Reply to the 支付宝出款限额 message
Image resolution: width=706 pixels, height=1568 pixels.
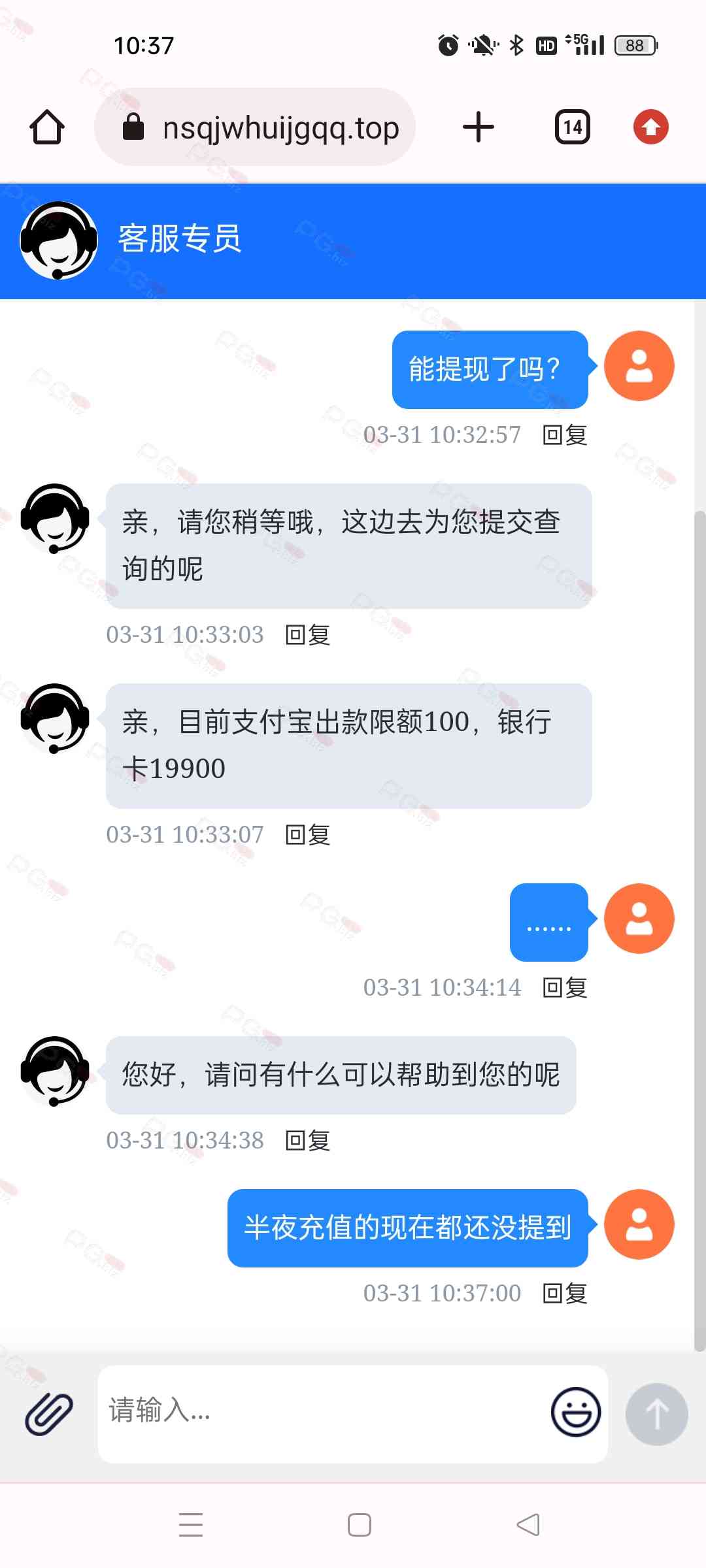pyautogui.click(x=308, y=835)
